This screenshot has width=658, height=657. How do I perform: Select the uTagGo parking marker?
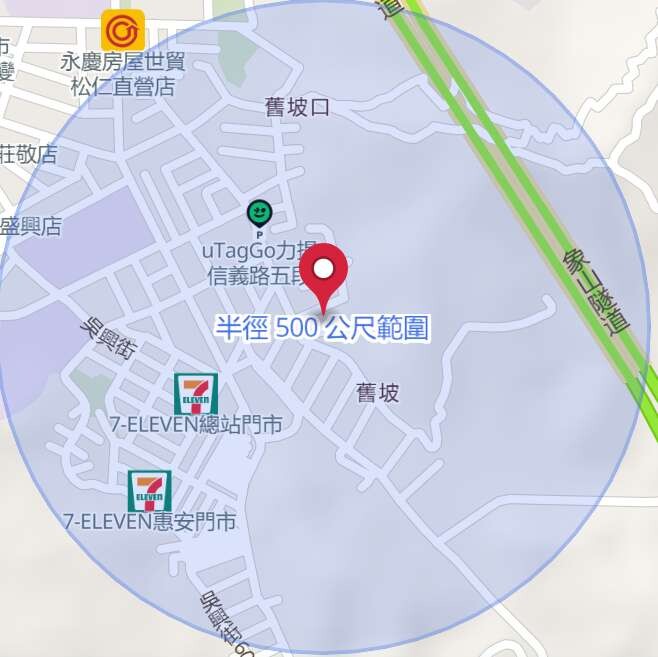tap(259, 213)
